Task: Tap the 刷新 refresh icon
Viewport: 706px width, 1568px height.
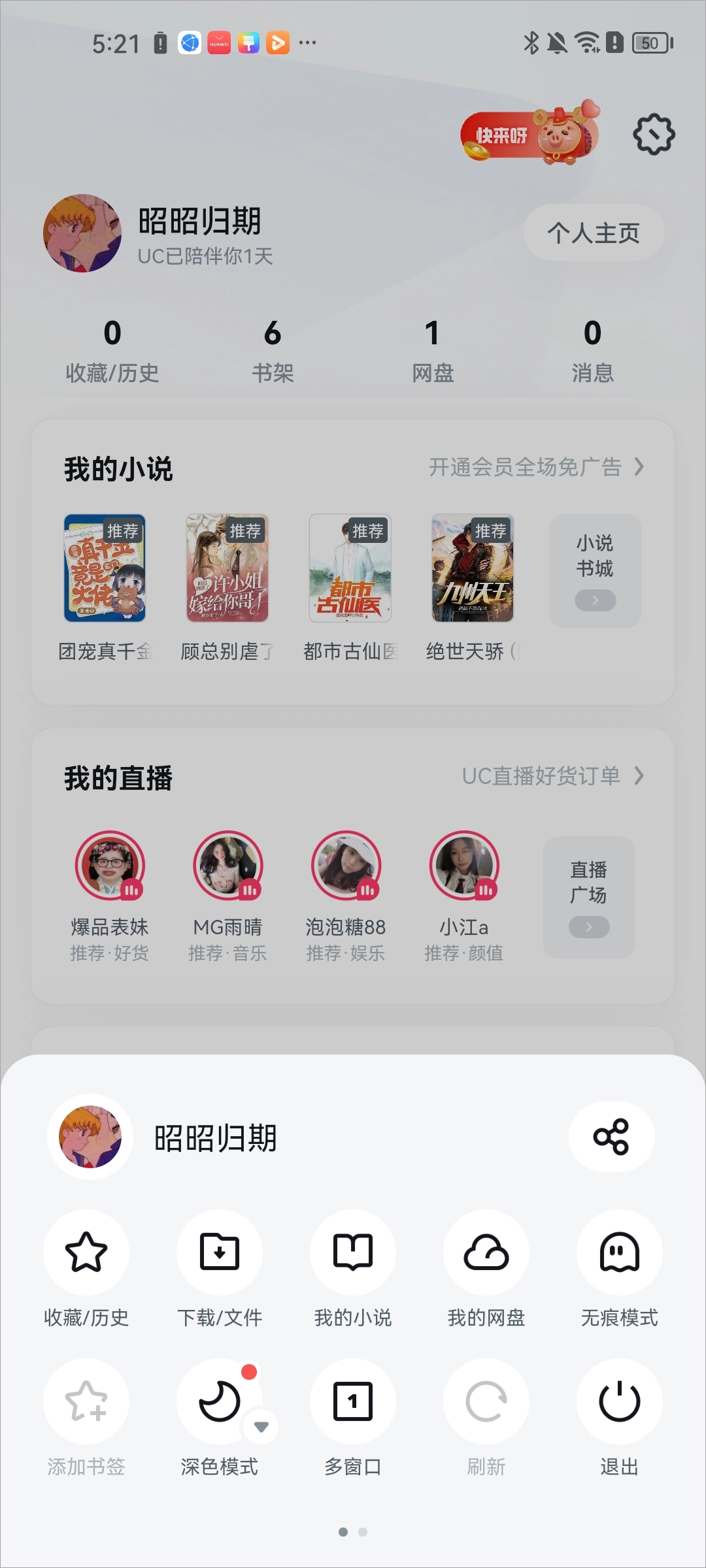Action: point(486,1402)
